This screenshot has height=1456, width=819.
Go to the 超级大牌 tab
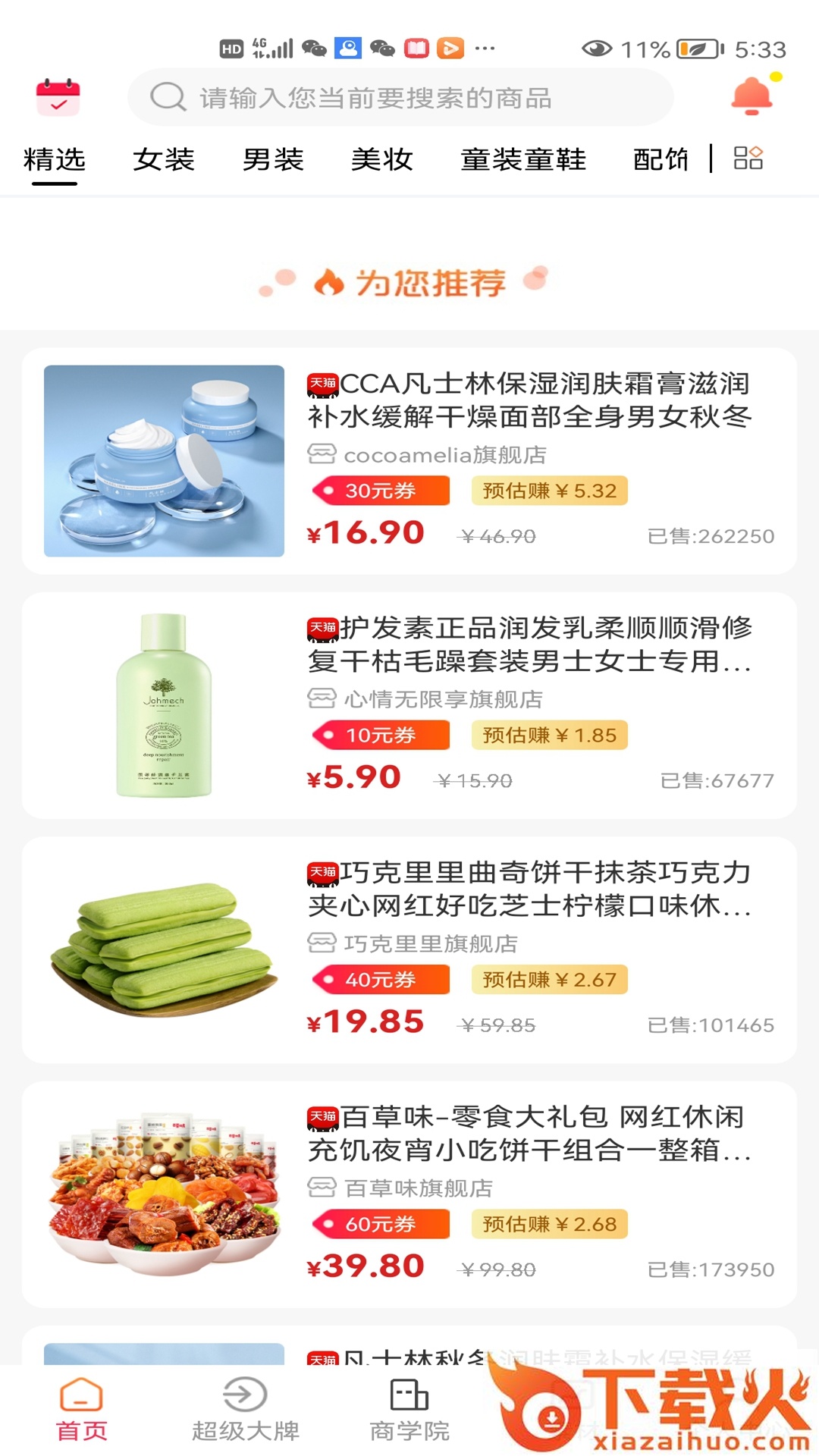pos(245,1410)
